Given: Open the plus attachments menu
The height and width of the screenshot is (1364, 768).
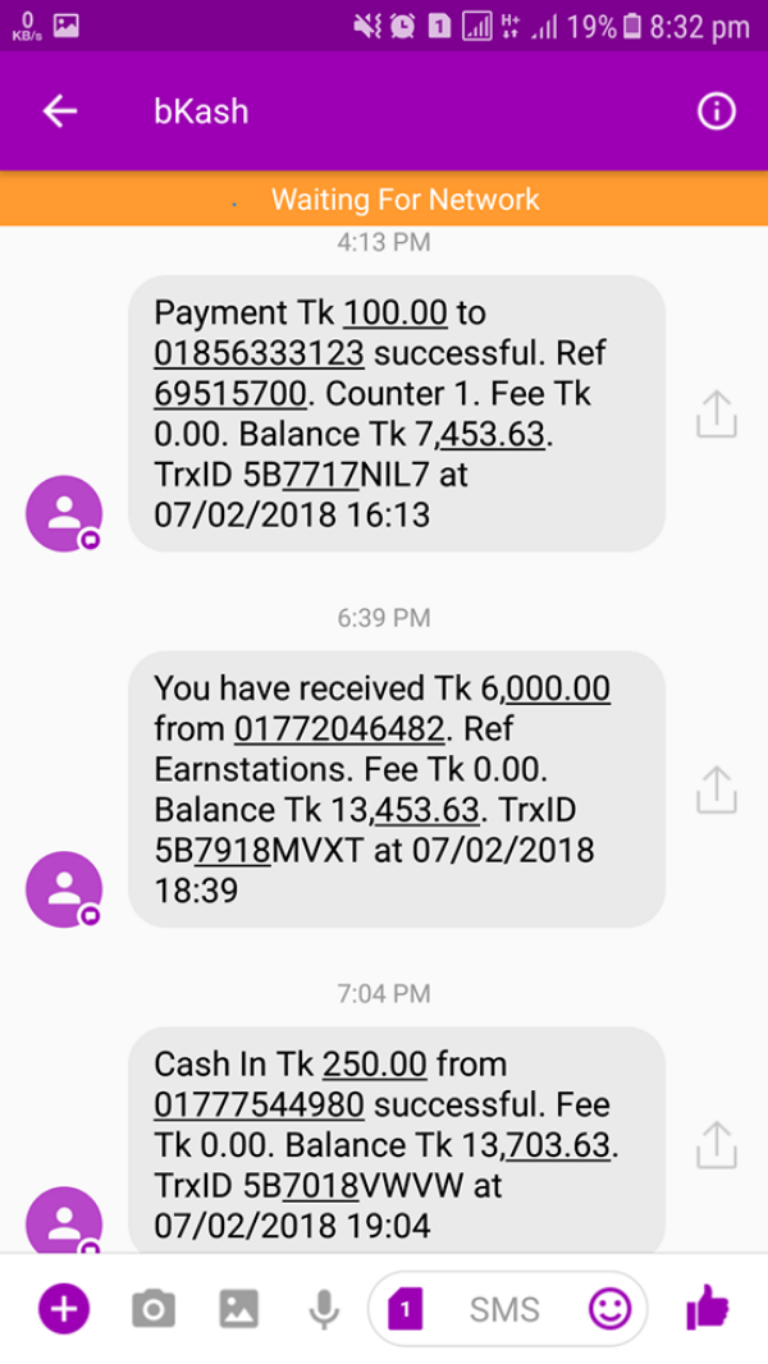Looking at the screenshot, I should tap(64, 1308).
